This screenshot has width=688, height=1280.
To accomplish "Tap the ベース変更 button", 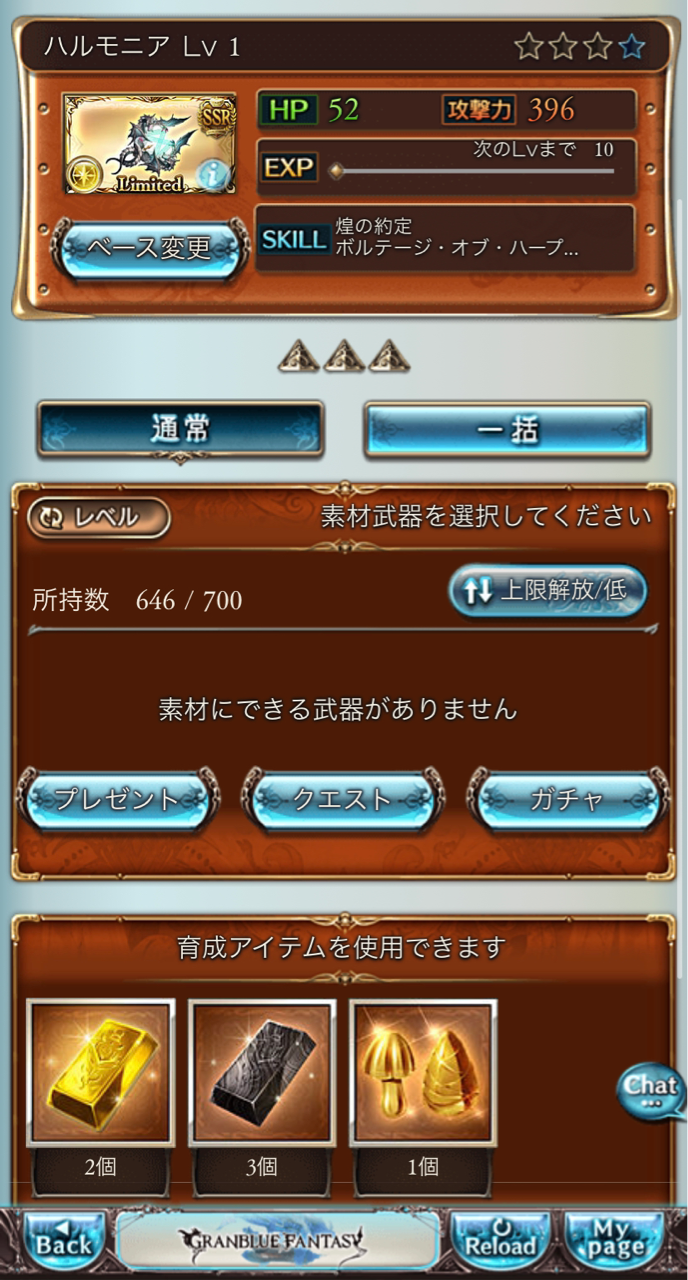I will point(150,248).
